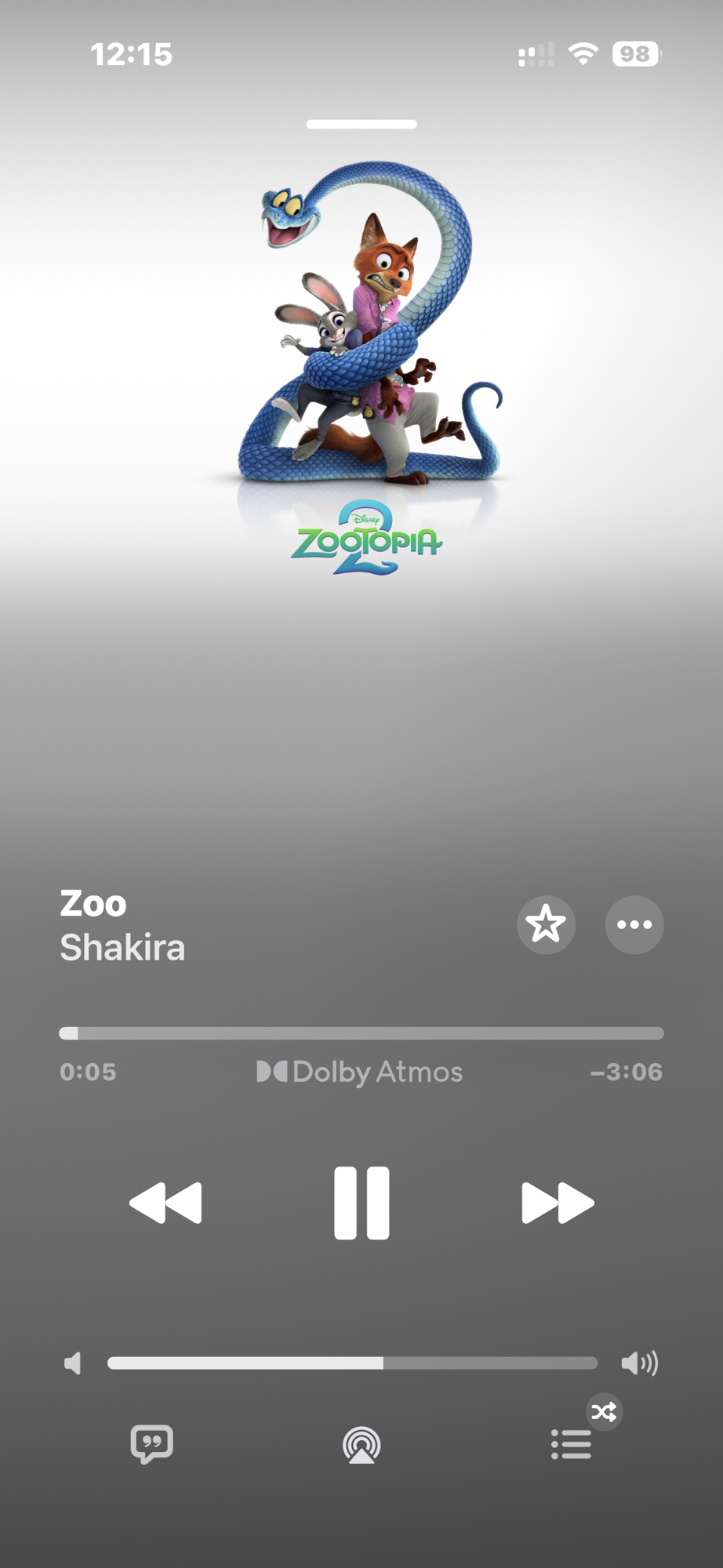Tap the Dolby Atmos badge
723x1568 pixels.
pyautogui.click(x=360, y=1072)
